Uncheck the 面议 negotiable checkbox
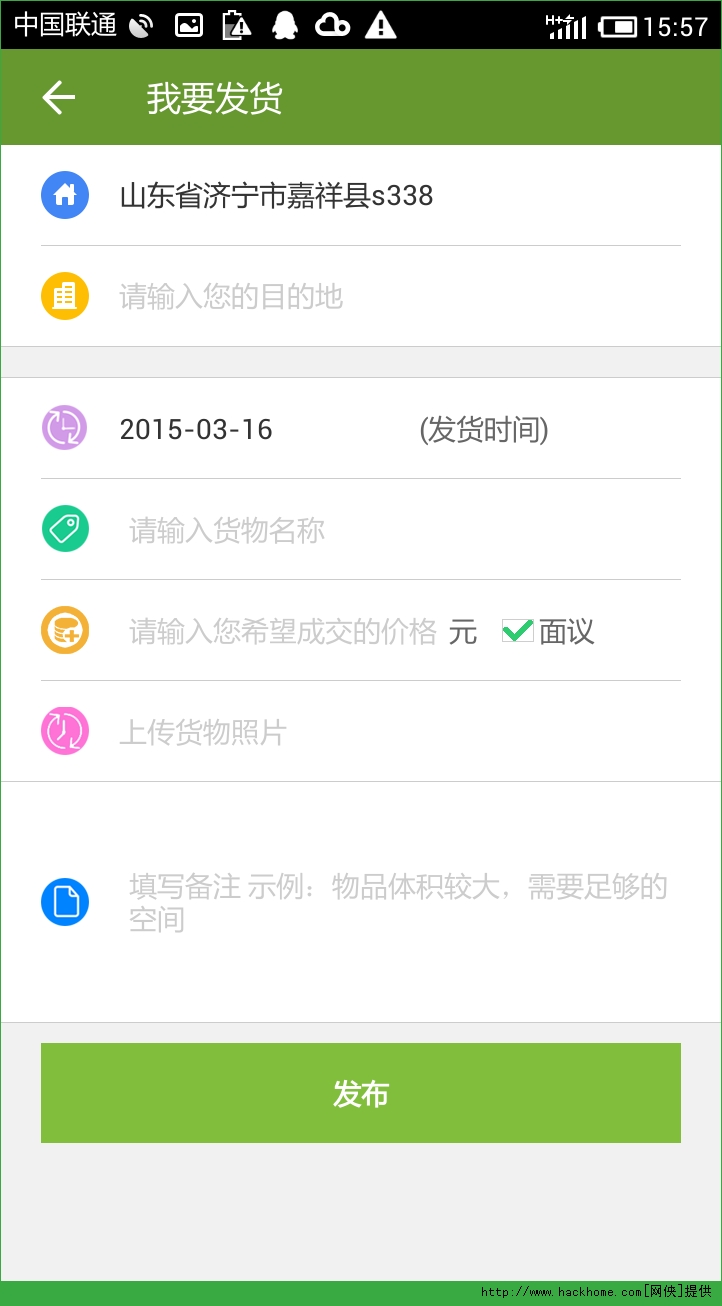722x1306 pixels. point(518,631)
